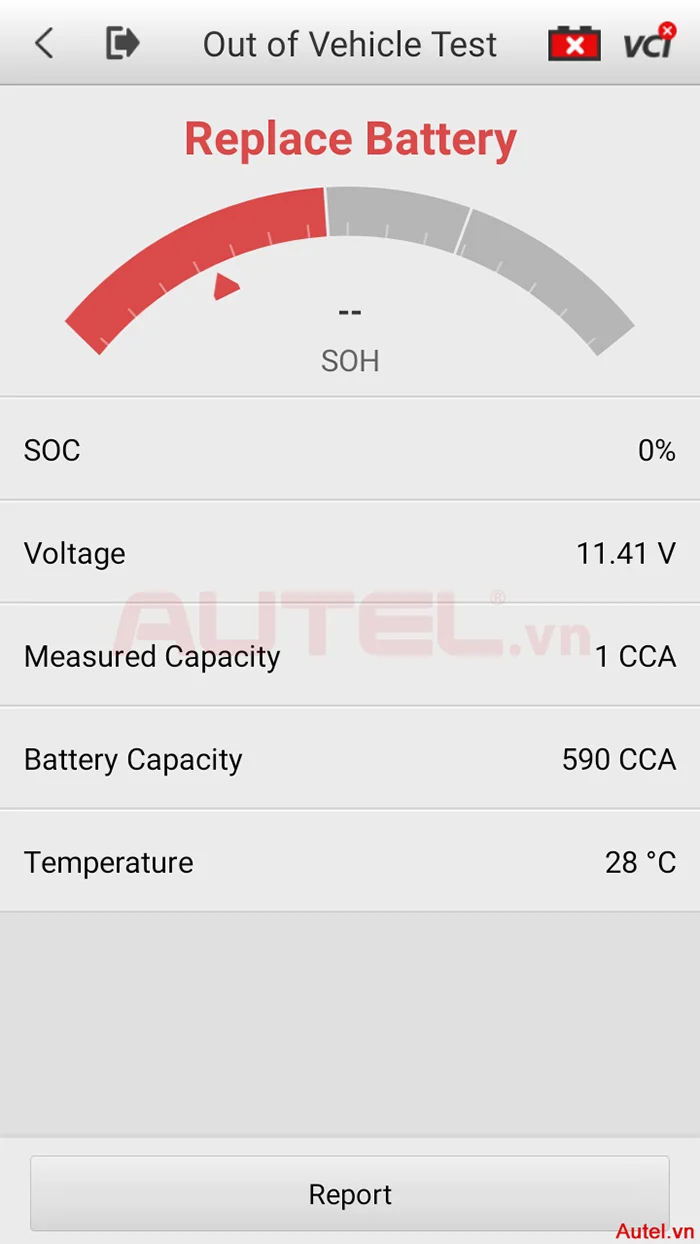Open the VCI connection status
The height and width of the screenshot is (1244, 700).
(649, 43)
